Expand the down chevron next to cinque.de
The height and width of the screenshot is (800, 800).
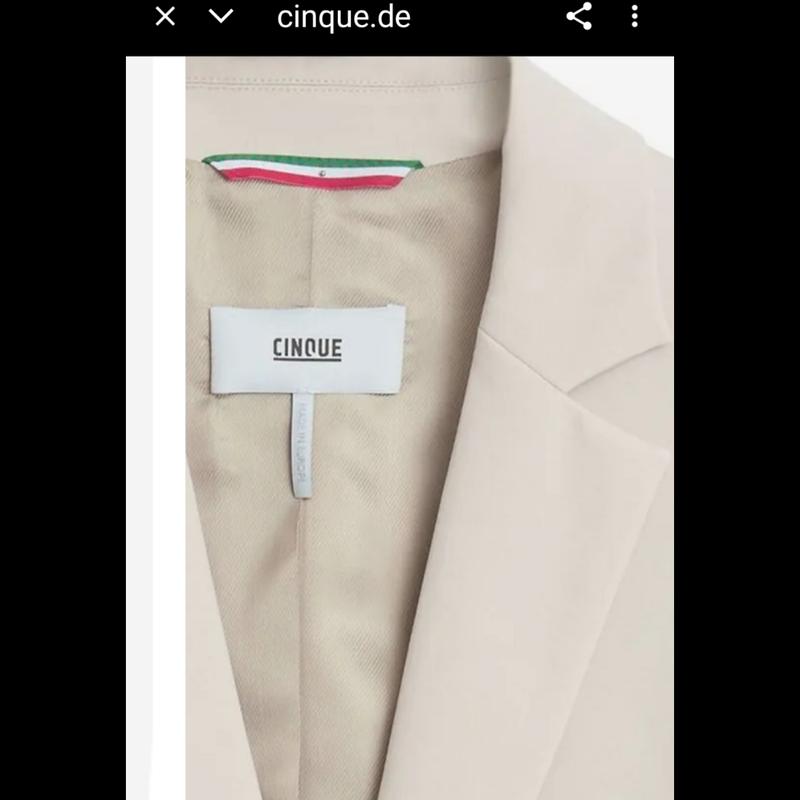click(222, 16)
